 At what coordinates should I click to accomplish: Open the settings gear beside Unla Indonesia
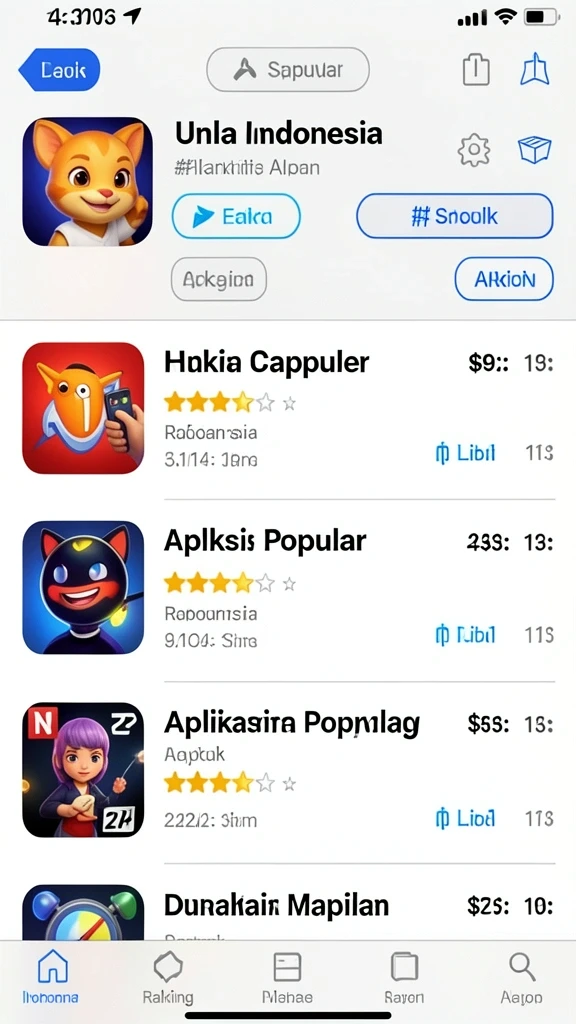click(473, 150)
